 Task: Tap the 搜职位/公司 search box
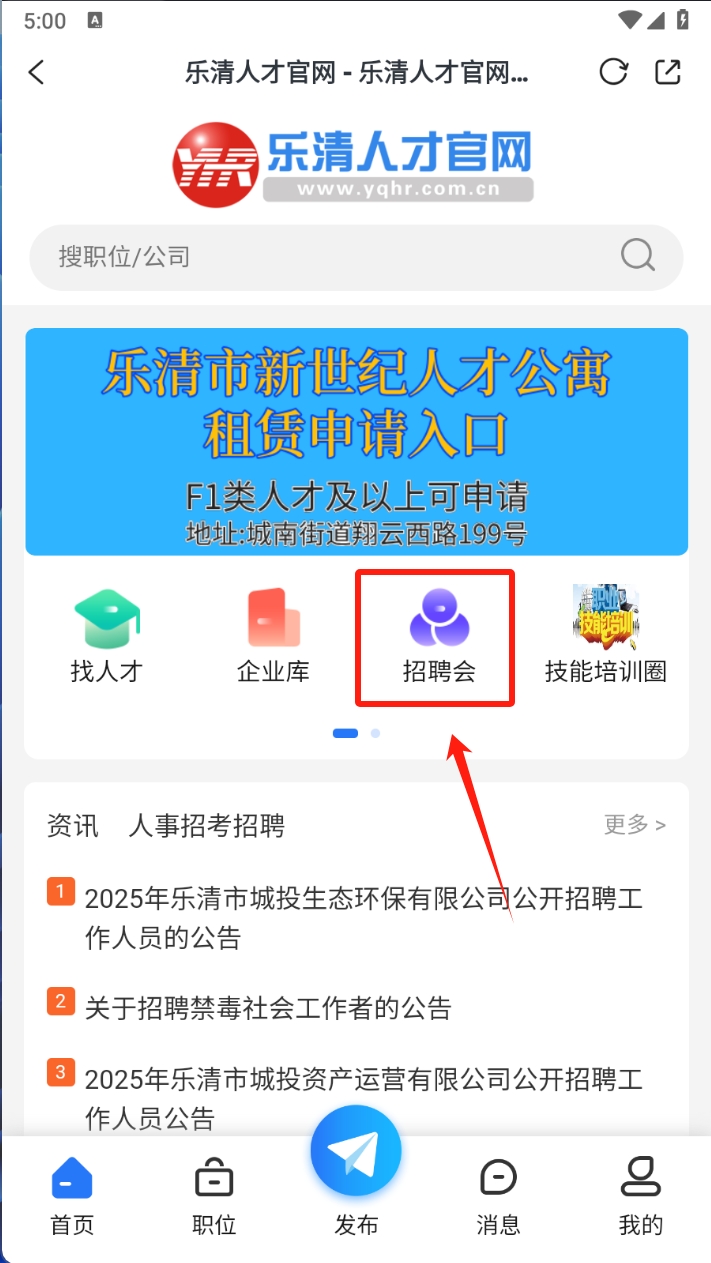[x=330, y=257]
